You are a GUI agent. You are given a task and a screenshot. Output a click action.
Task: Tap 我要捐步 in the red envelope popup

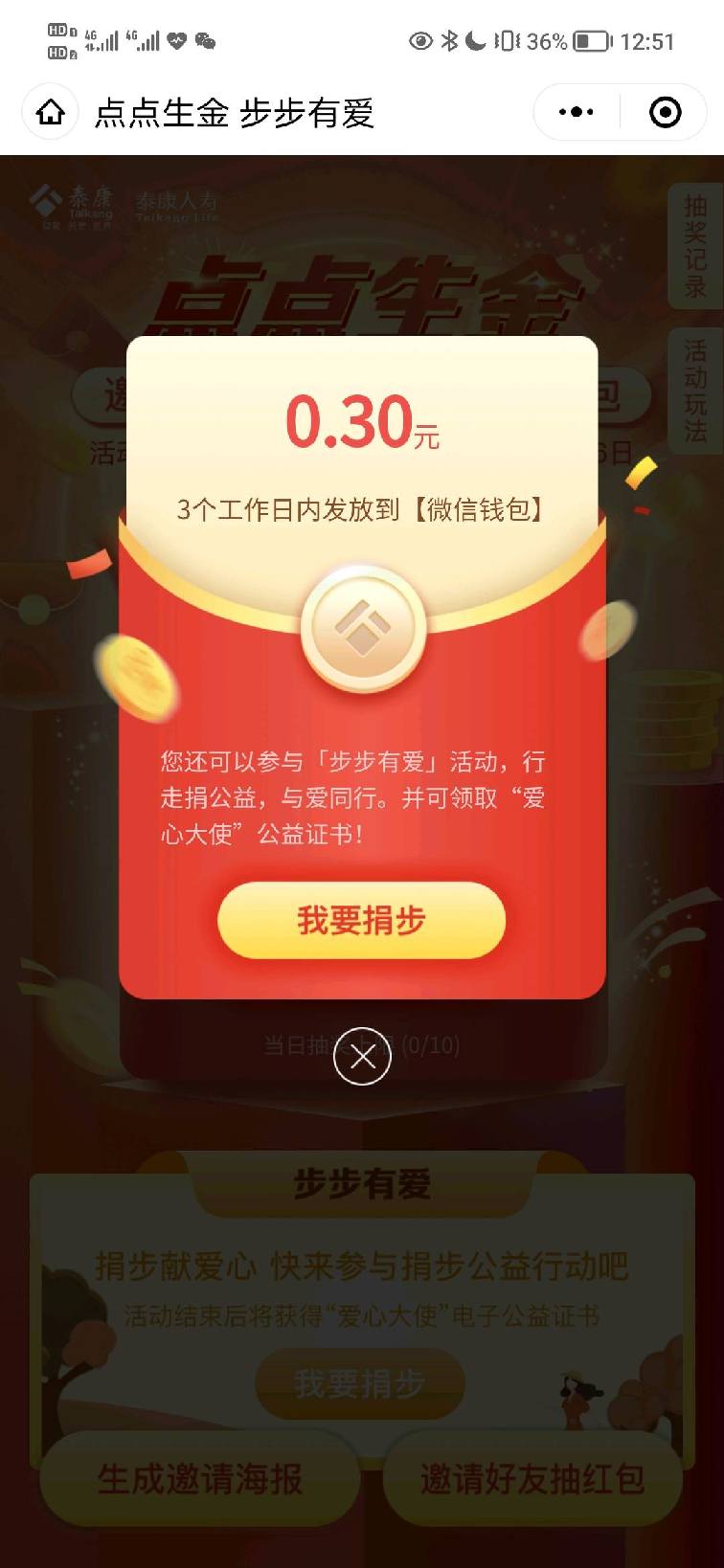361,921
